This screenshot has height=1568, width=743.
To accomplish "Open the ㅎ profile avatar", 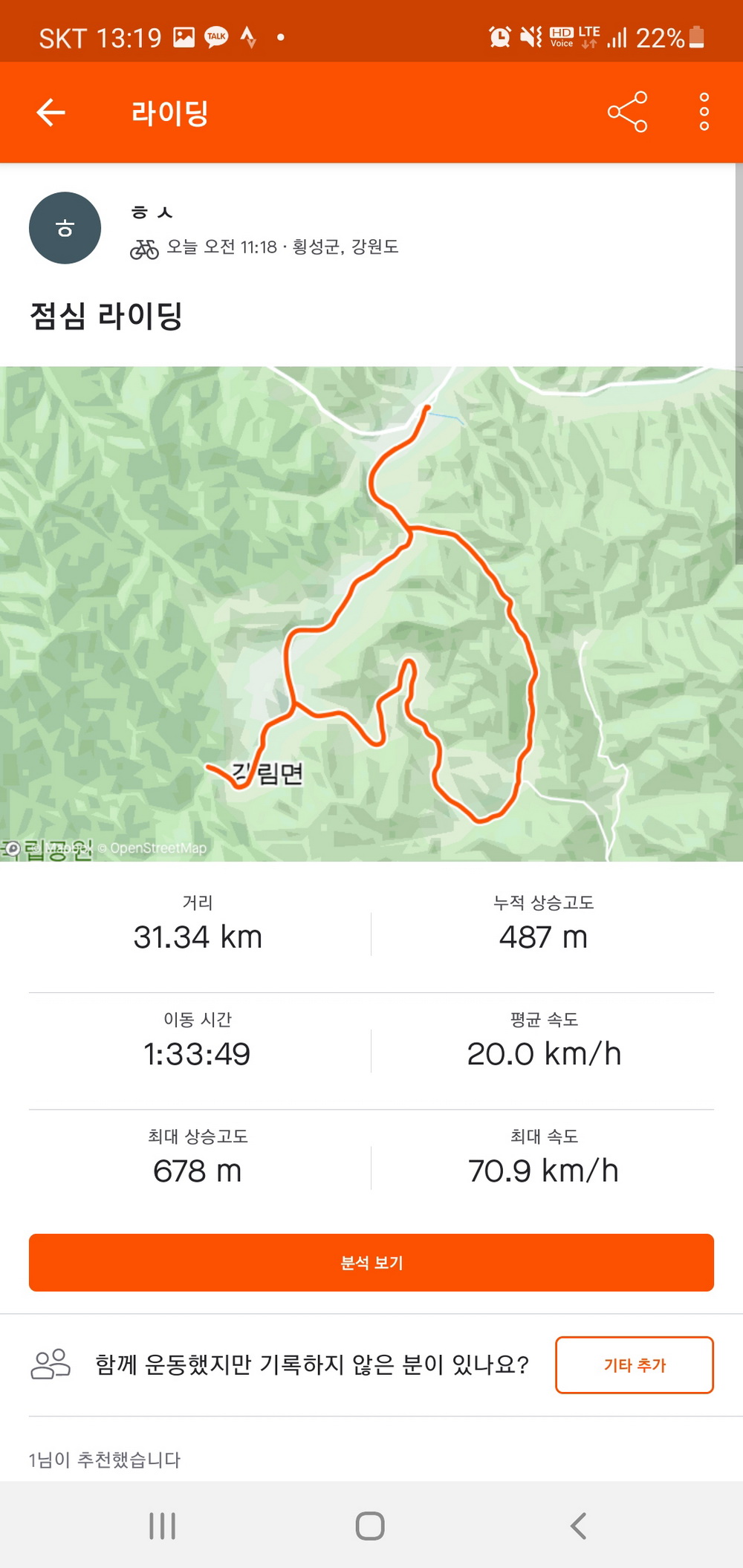I will (65, 228).
